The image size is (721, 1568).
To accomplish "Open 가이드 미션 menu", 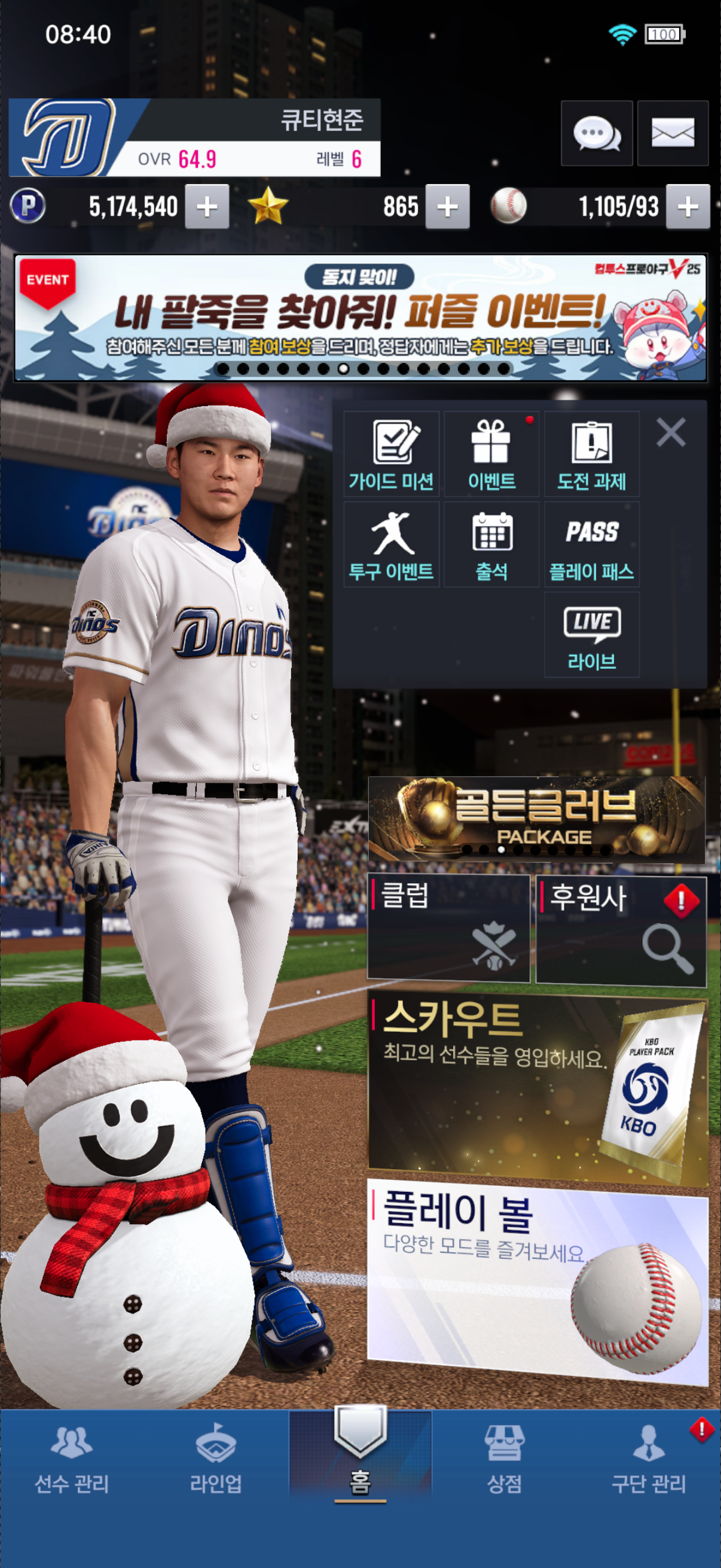I will point(391,454).
